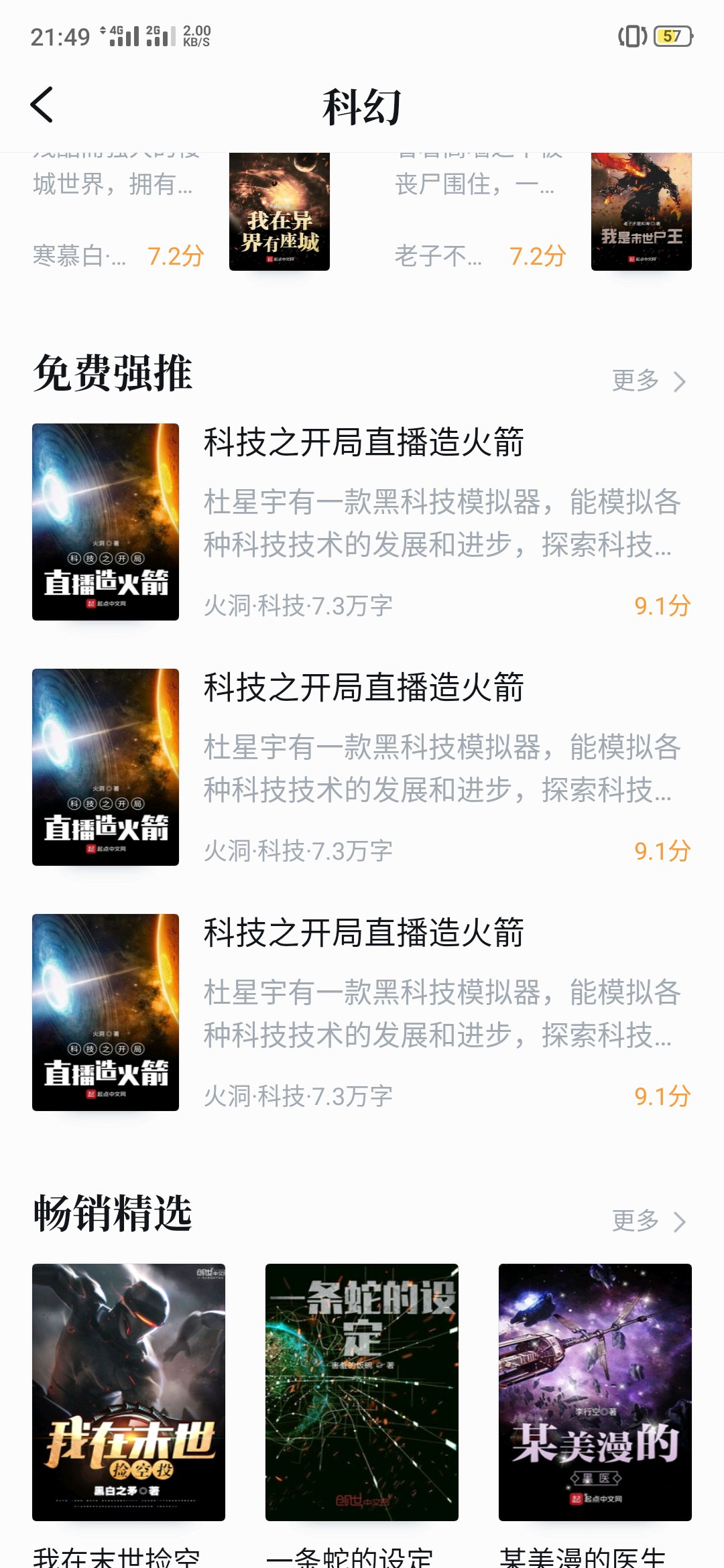Open 更多 in the 畅销精选 section
The height and width of the screenshot is (1568, 724).
648,1221
